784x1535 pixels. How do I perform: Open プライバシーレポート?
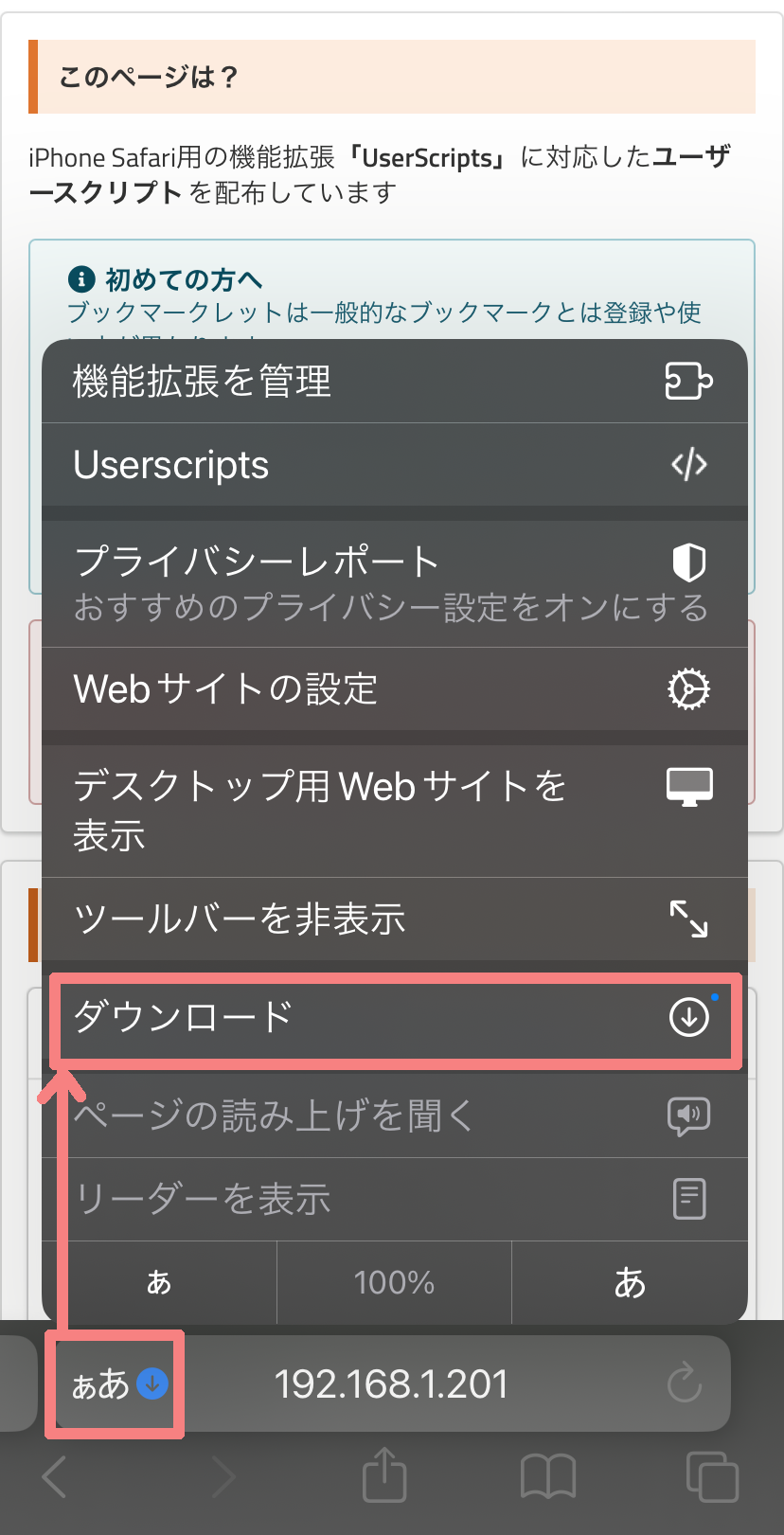pyautogui.click(x=394, y=583)
